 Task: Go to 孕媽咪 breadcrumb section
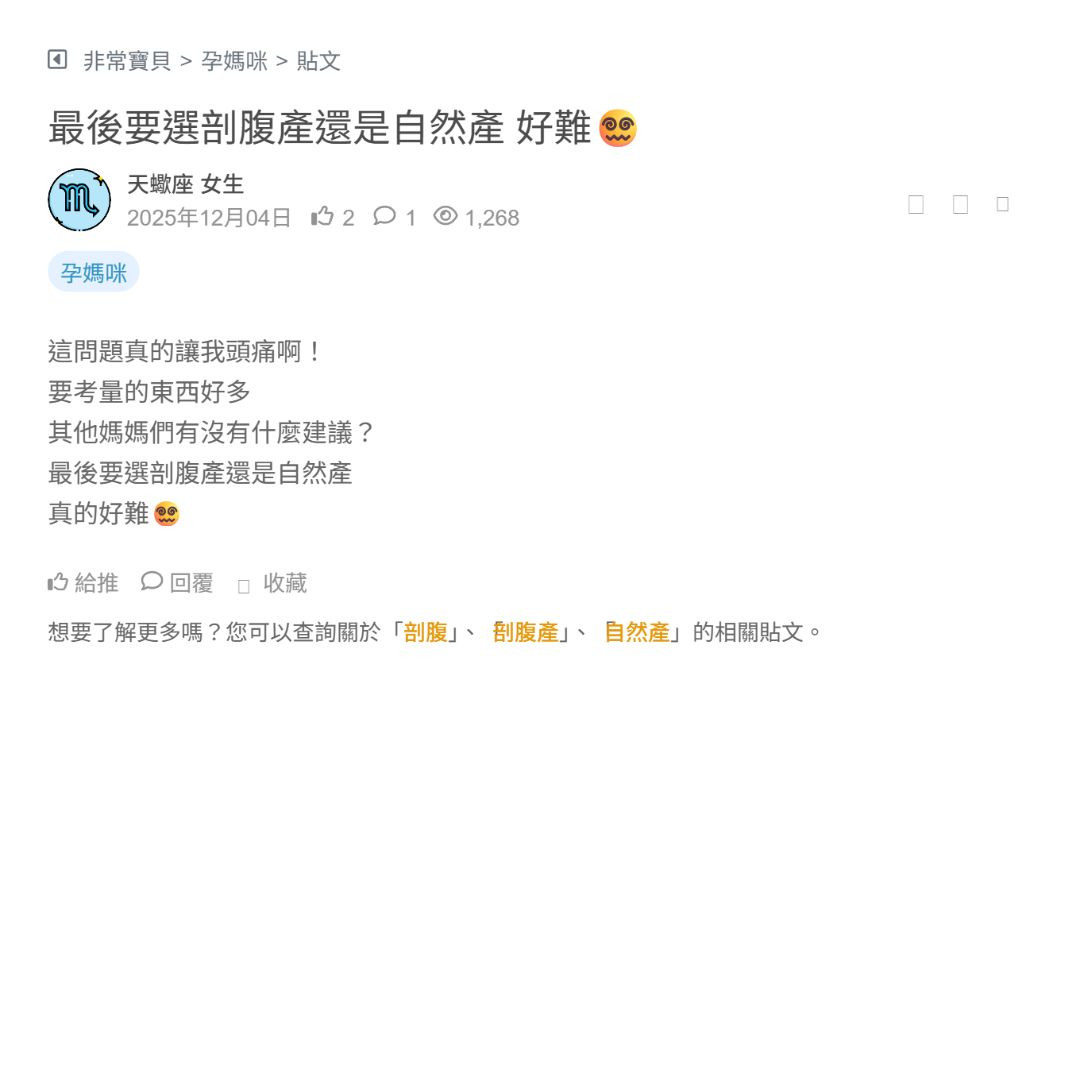pos(234,61)
